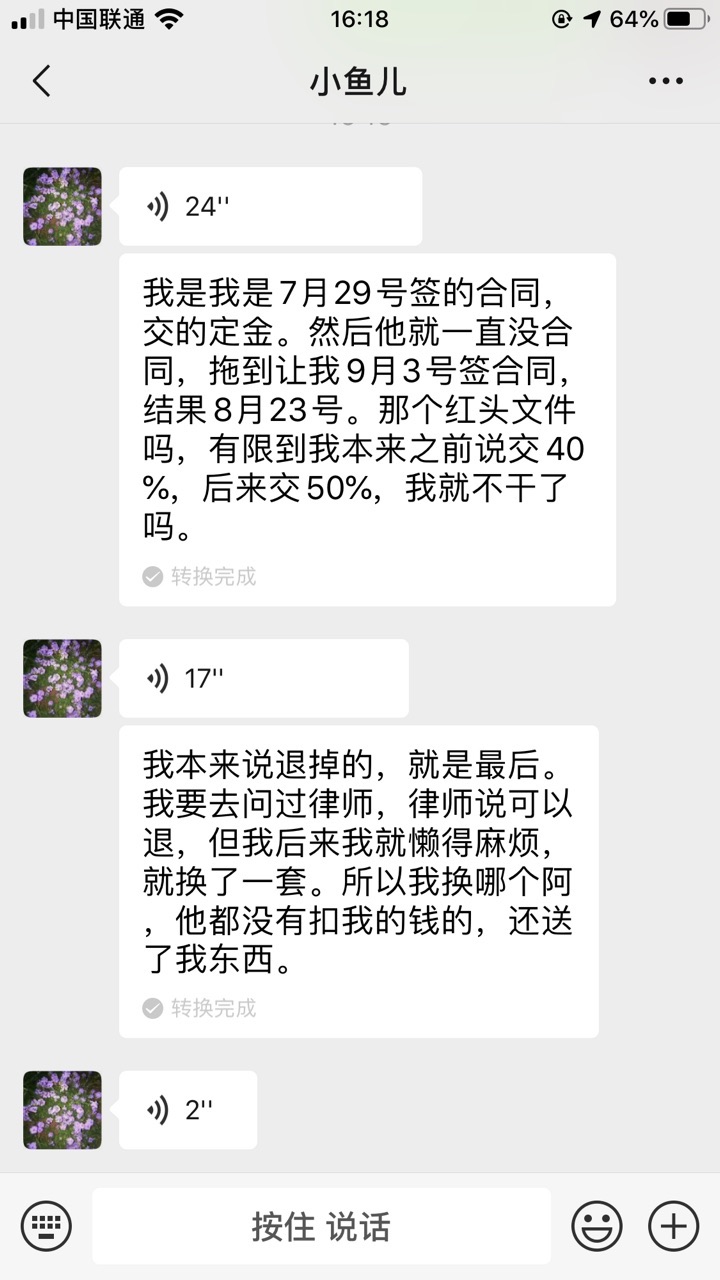Open the emoji sticker panel

tap(597, 1226)
